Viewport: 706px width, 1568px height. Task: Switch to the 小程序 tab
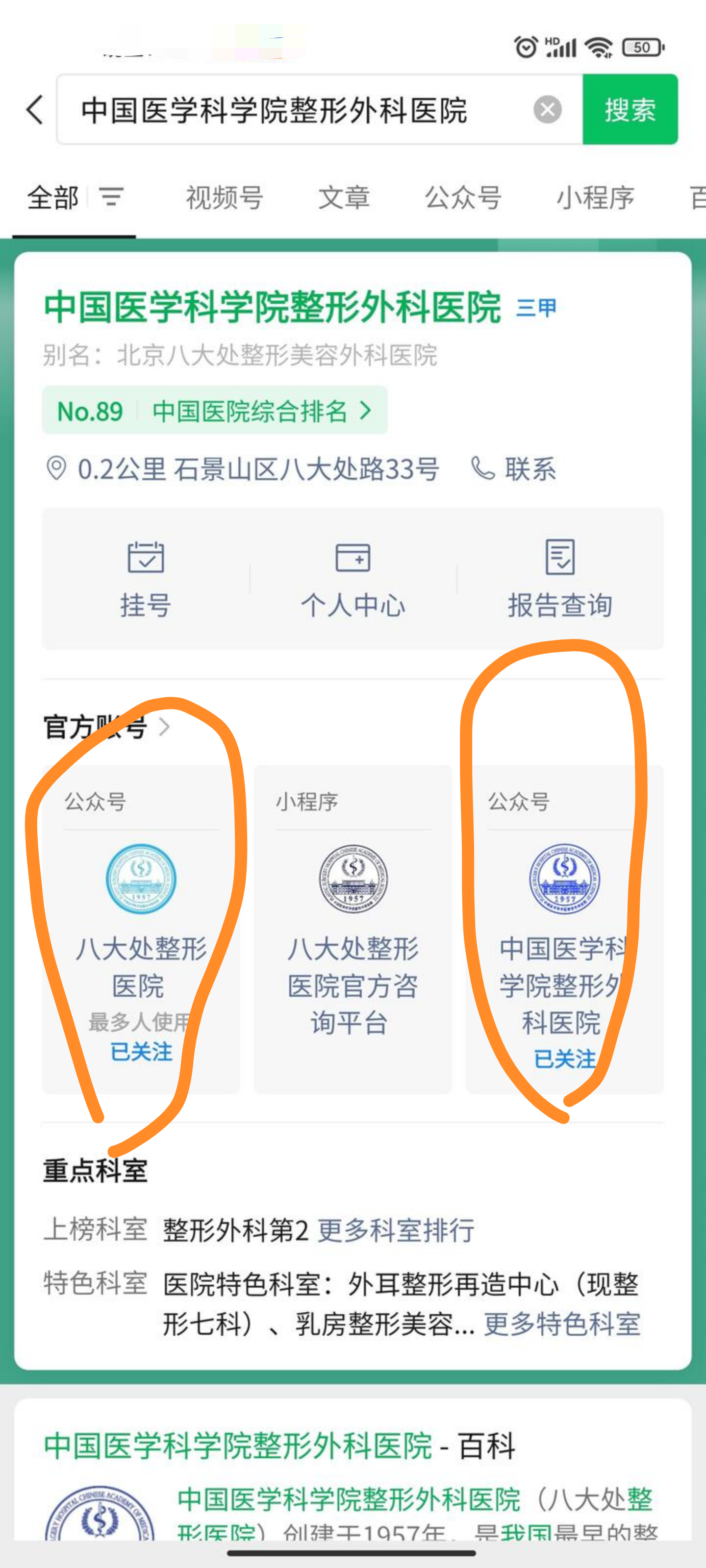pyautogui.click(x=595, y=197)
